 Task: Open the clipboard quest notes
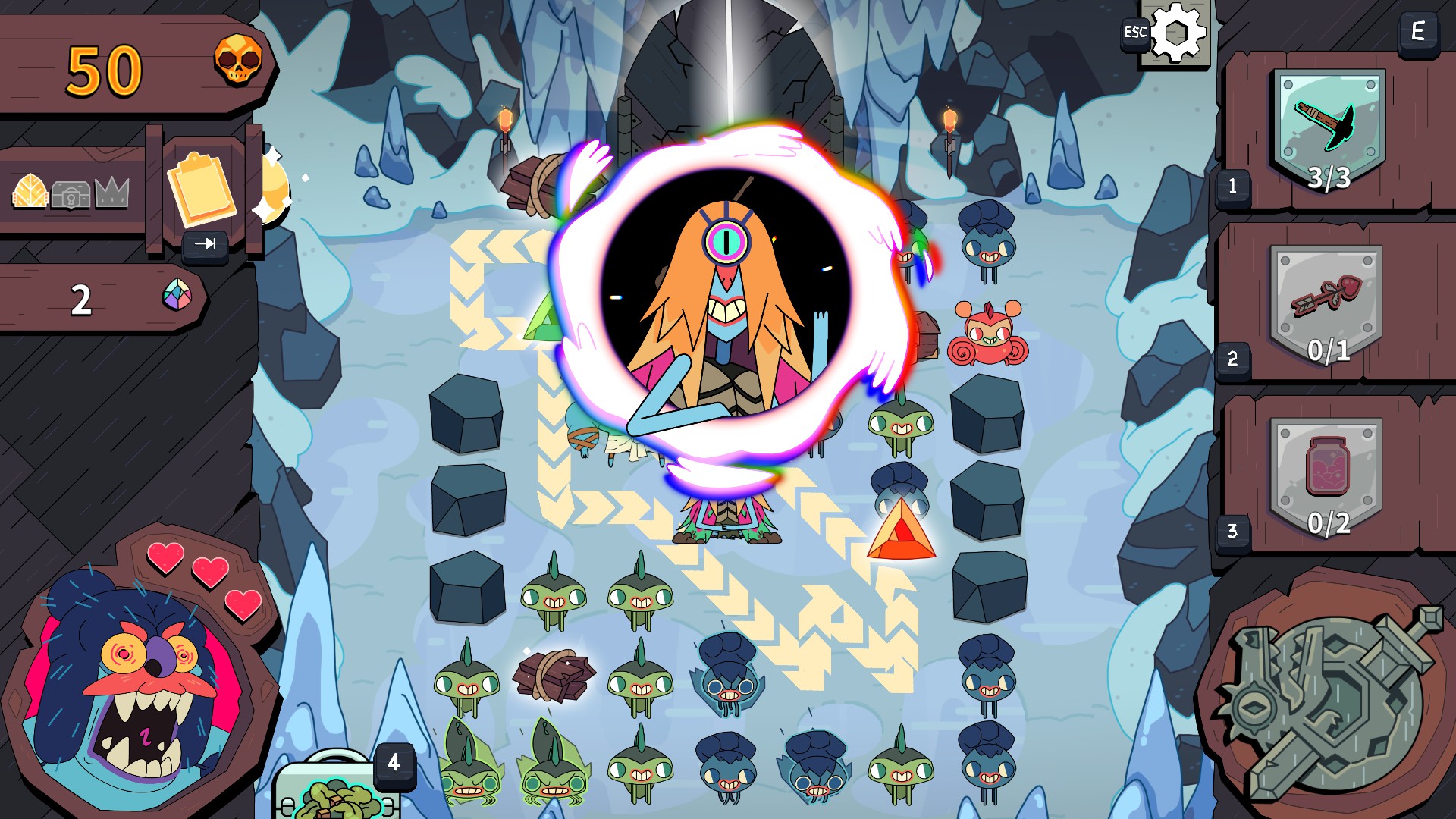201,190
